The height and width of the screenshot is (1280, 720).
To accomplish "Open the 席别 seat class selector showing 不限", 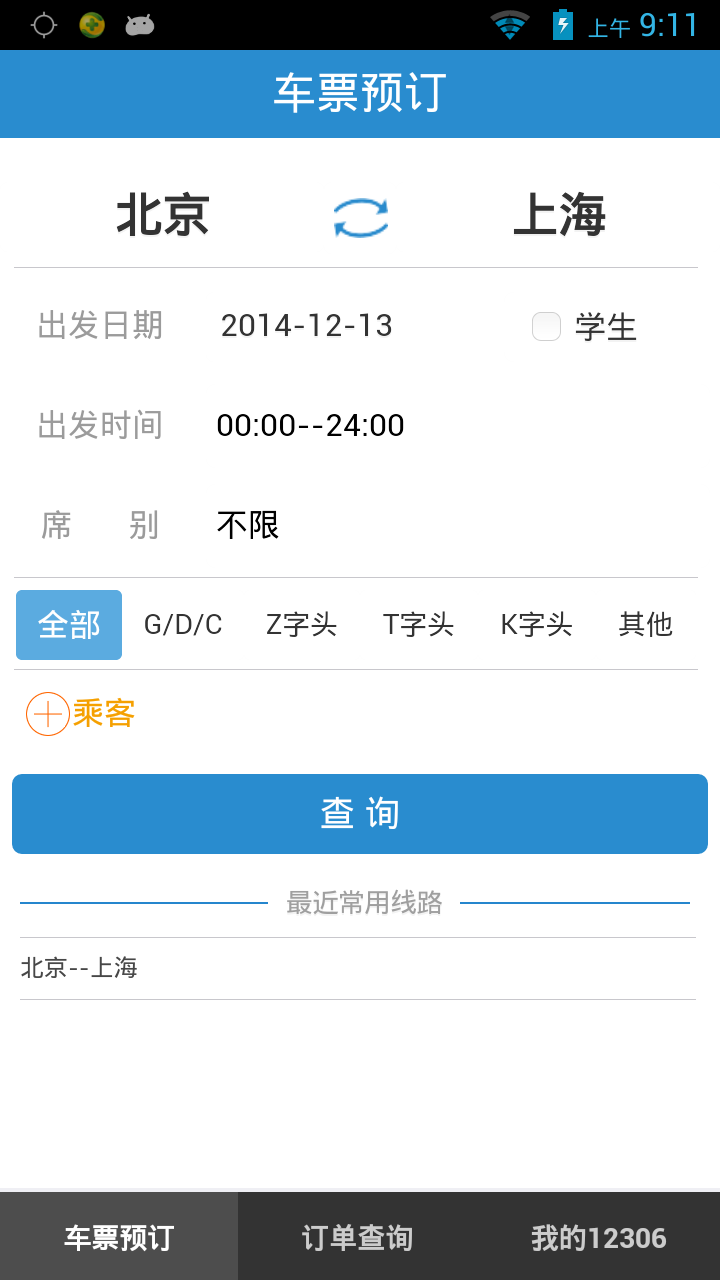I will [x=248, y=525].
